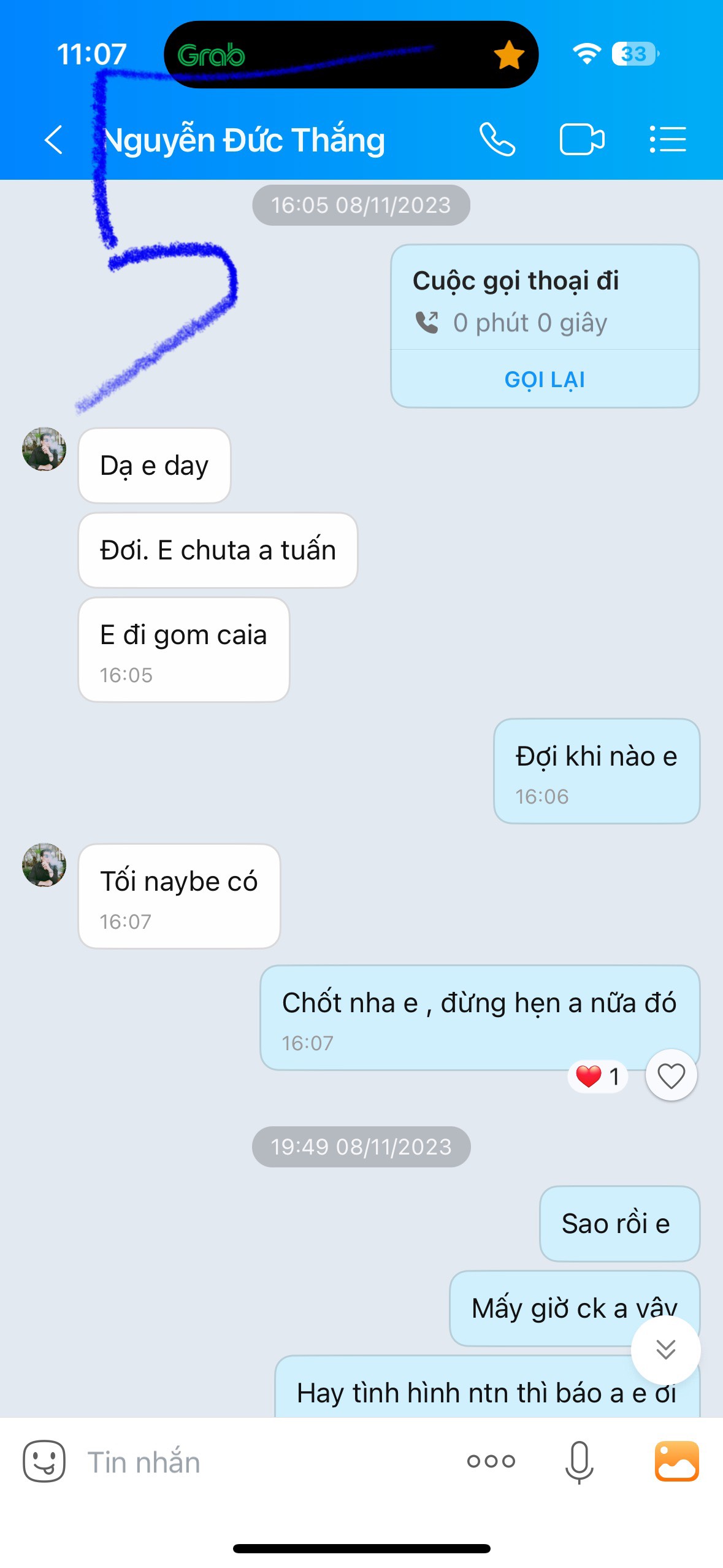
Task: Open the sender's avatar beside 'Dạ e day'
Action: [44, 450]
